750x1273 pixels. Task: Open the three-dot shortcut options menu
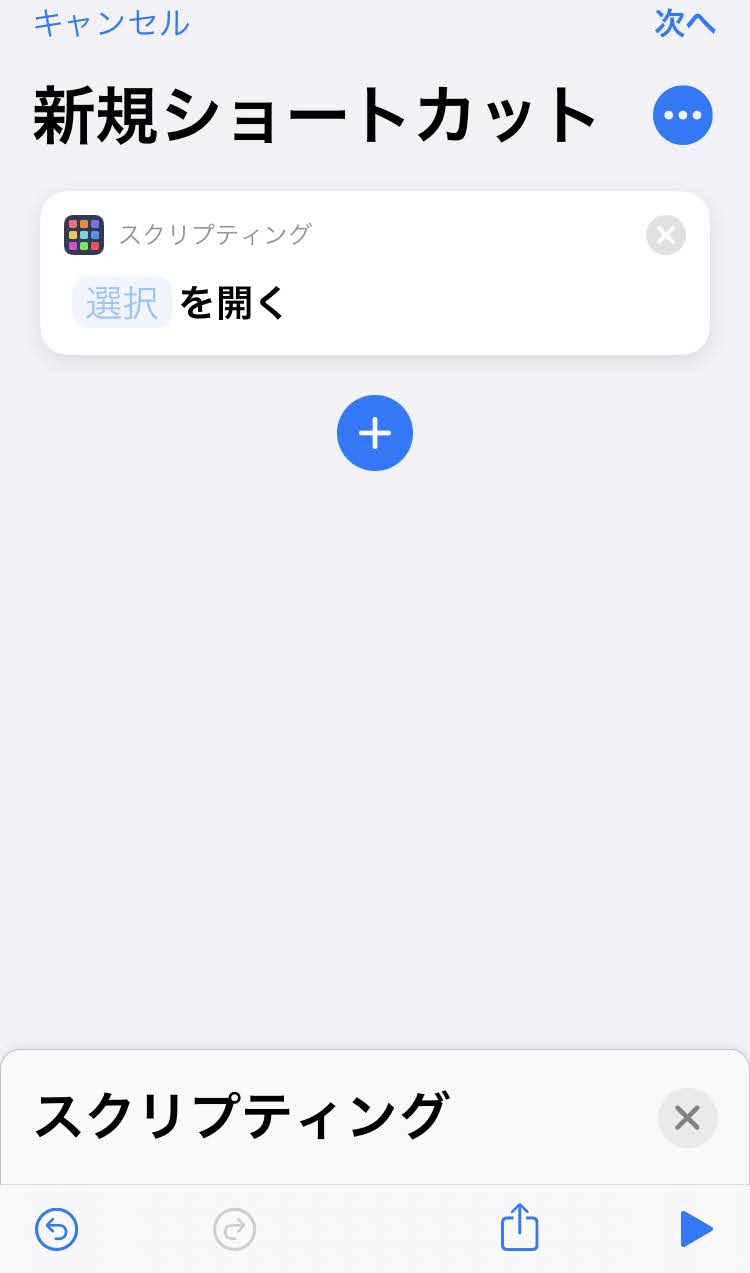click(x=683, y=115)
